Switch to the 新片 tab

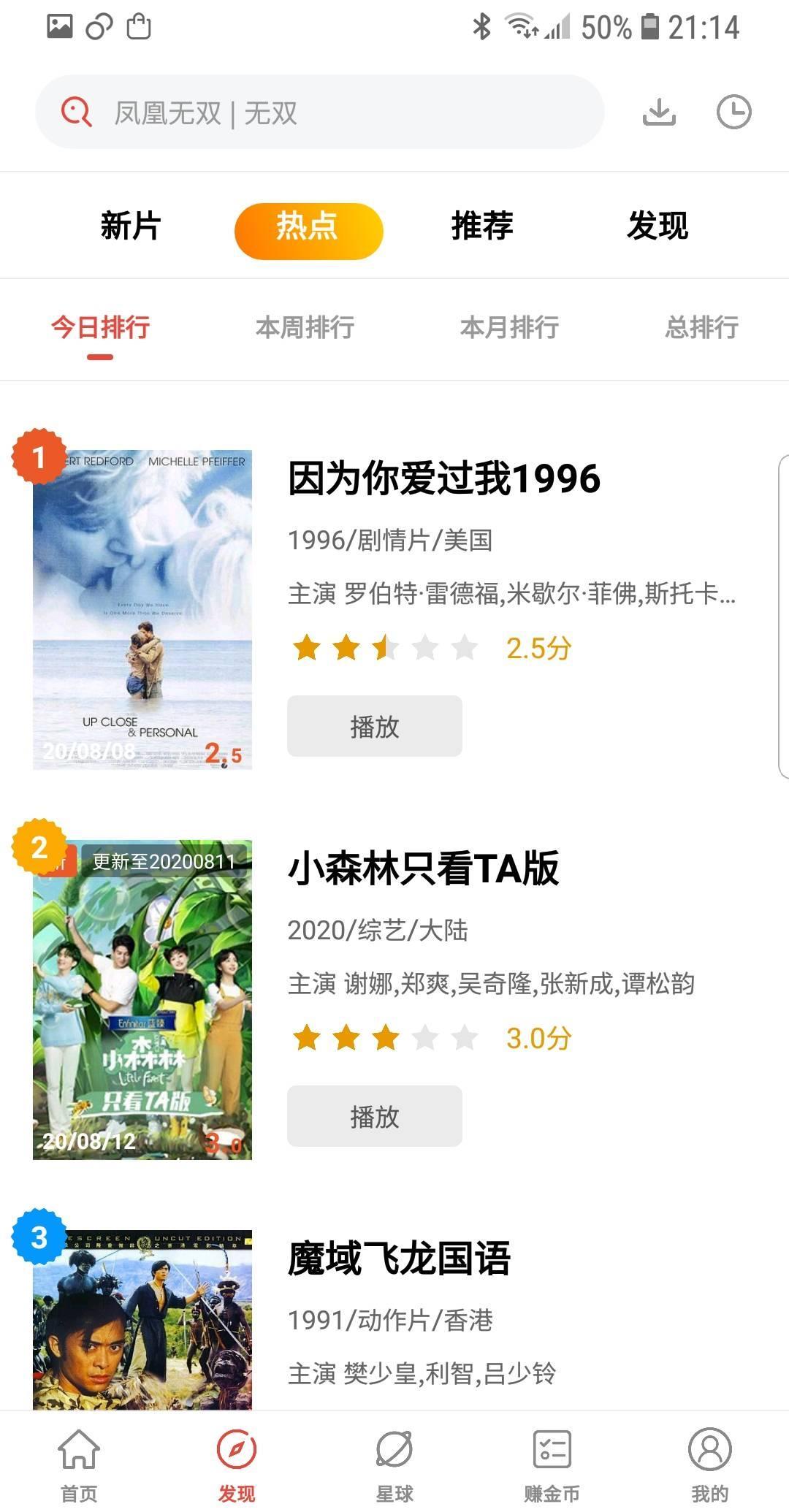(131, 226)
